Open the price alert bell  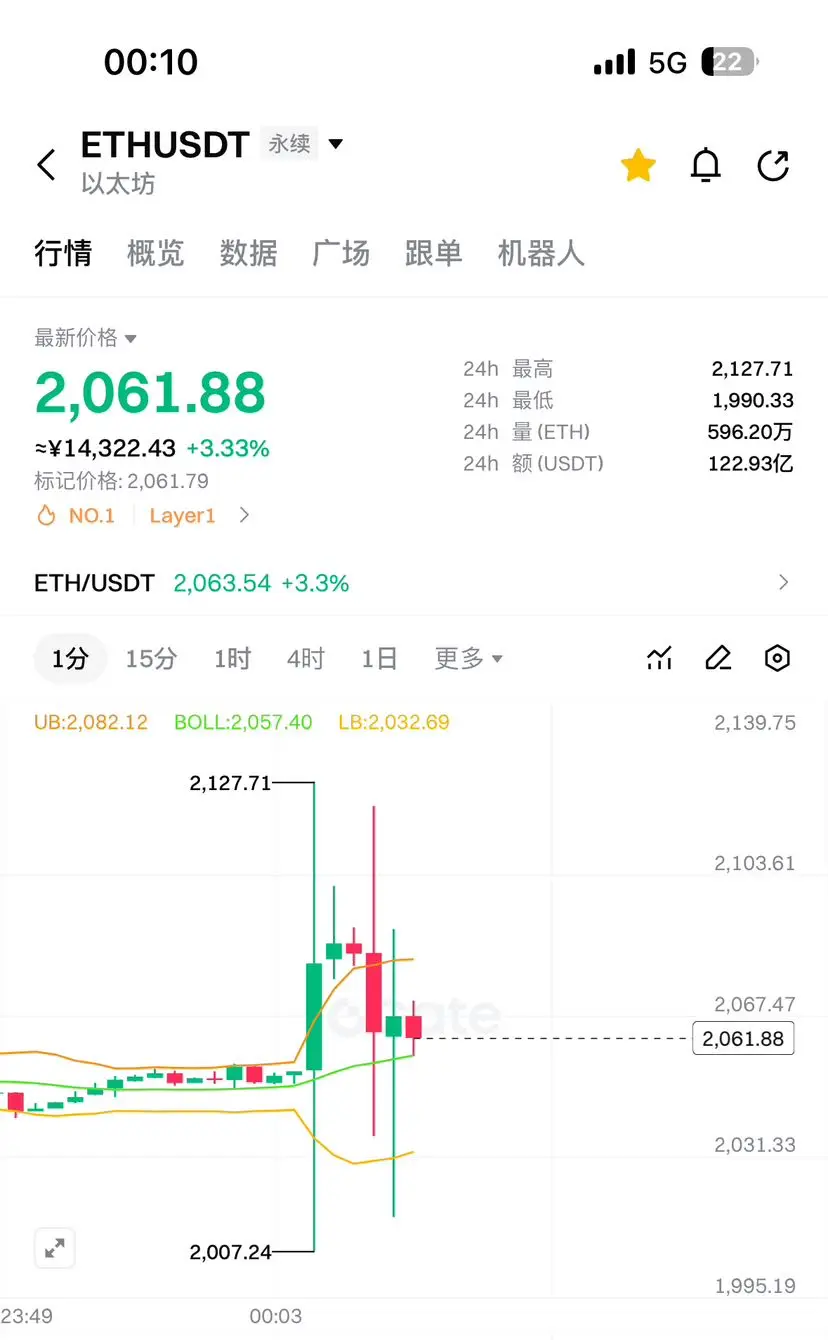[706, 165]
